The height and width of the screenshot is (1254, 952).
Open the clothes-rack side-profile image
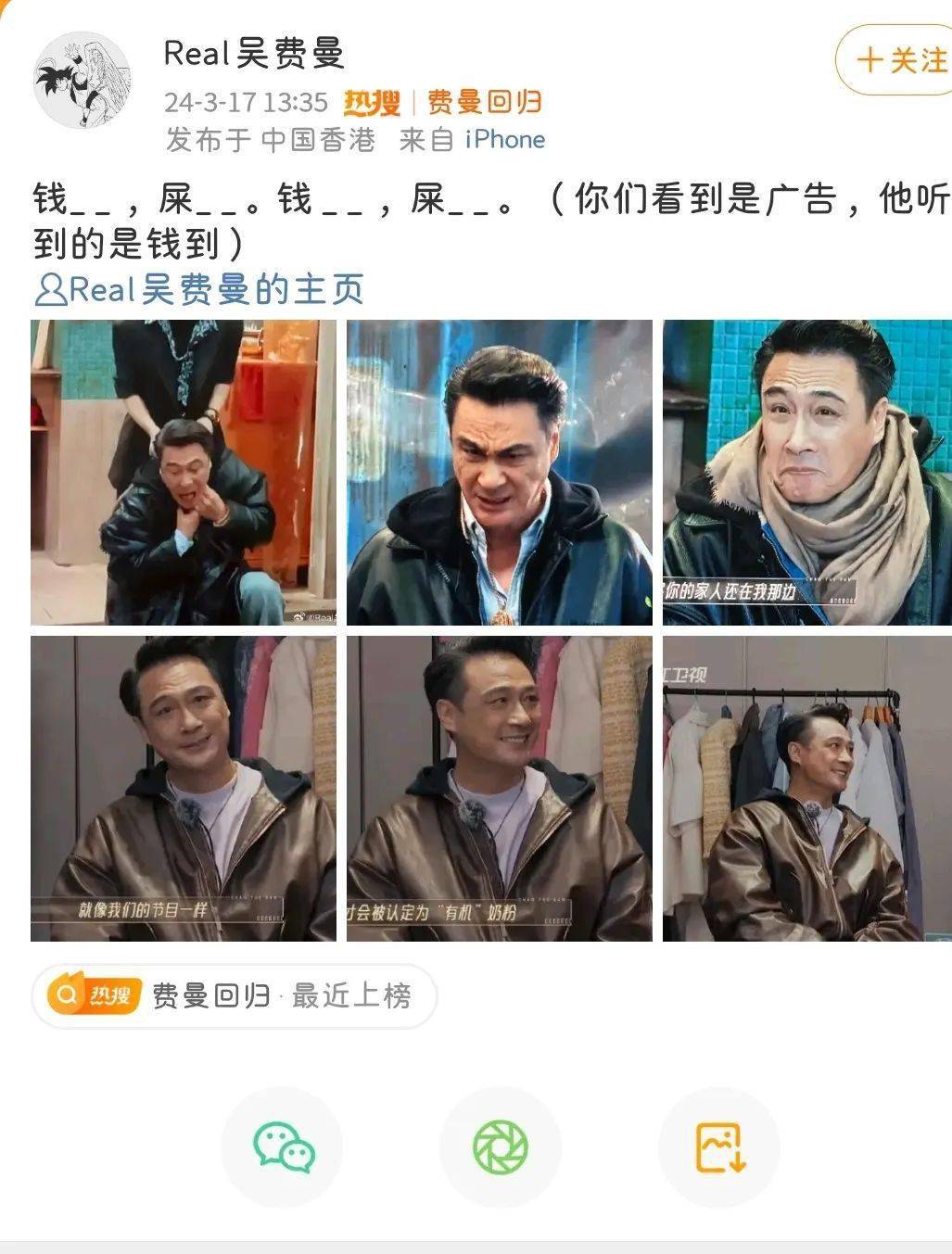(805, 787)
